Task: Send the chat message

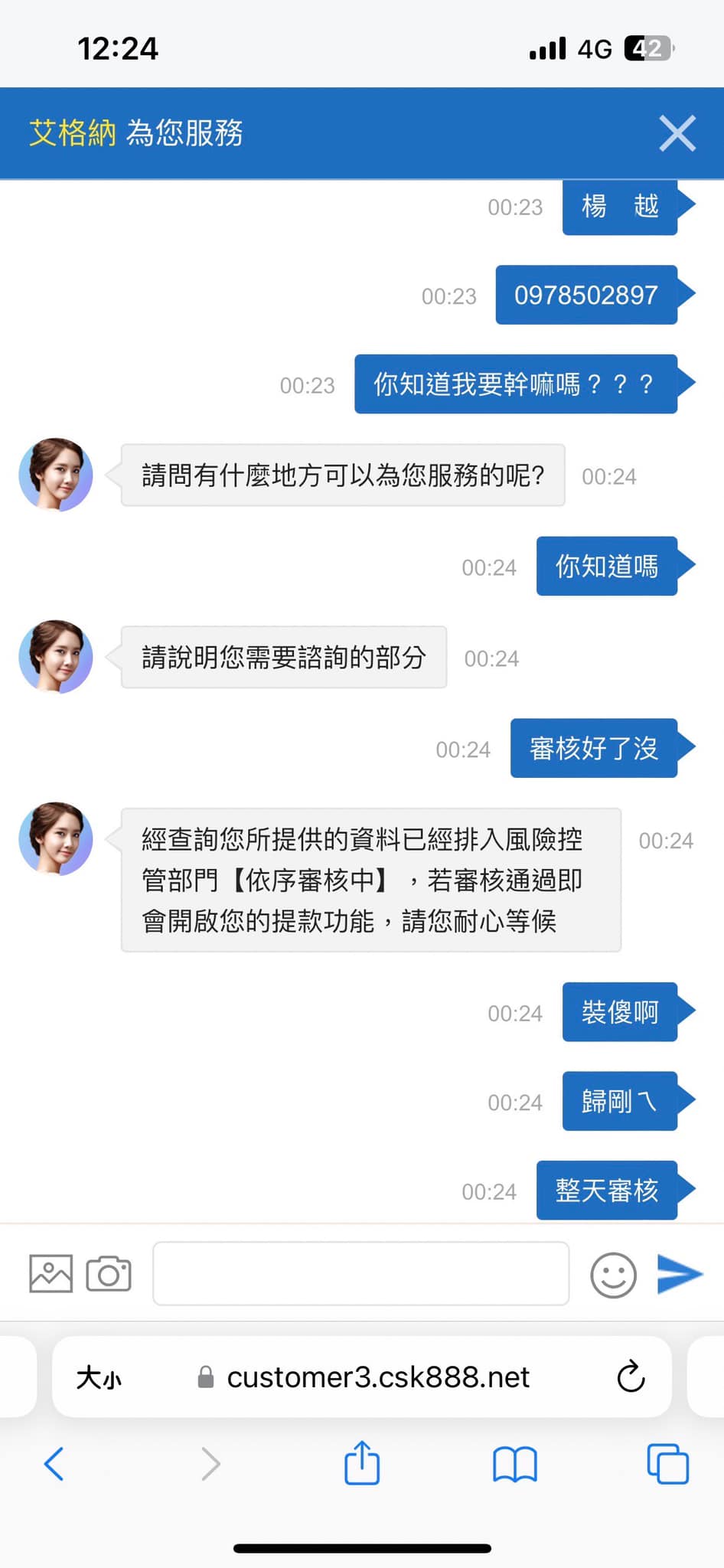Action: pos(680,1274)
